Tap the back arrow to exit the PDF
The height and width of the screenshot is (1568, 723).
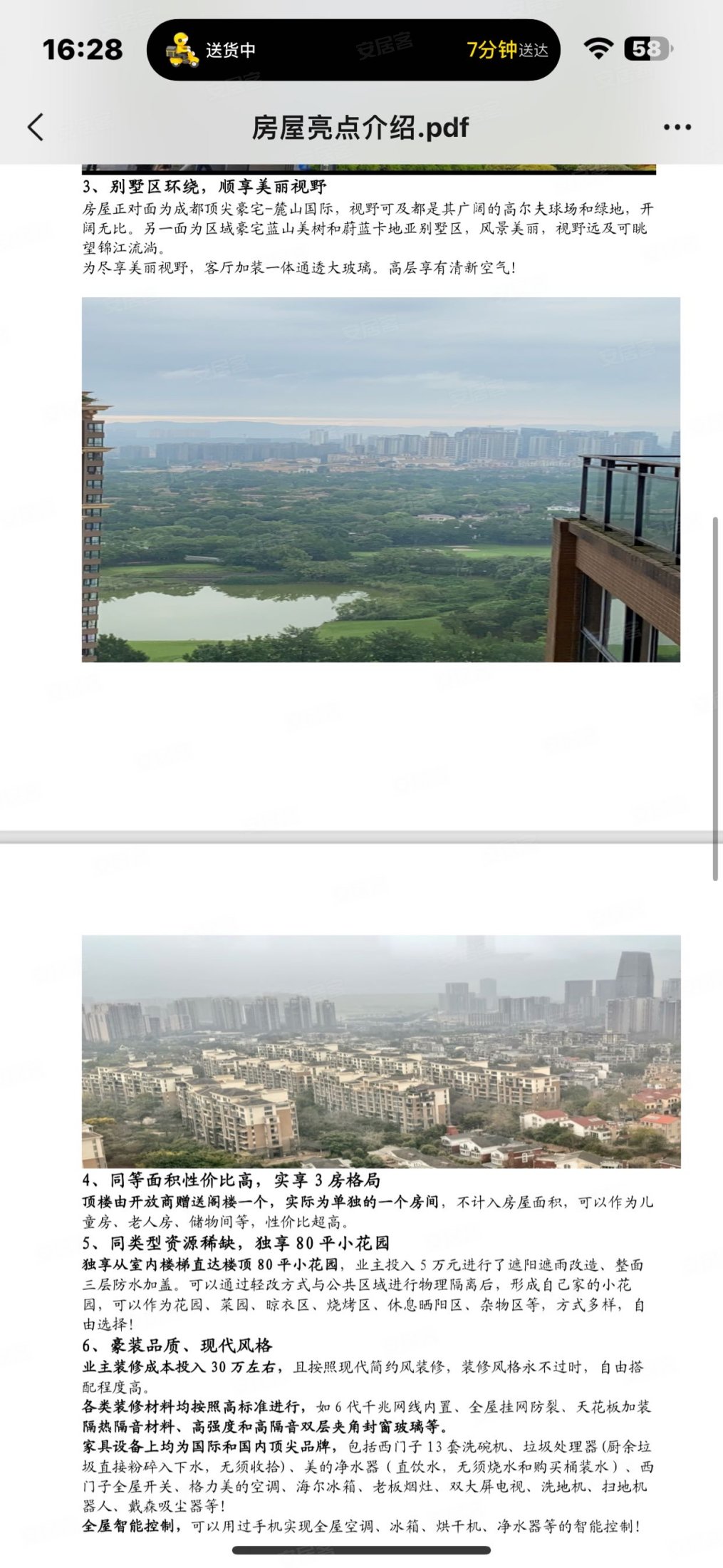[x=33, y=125]
